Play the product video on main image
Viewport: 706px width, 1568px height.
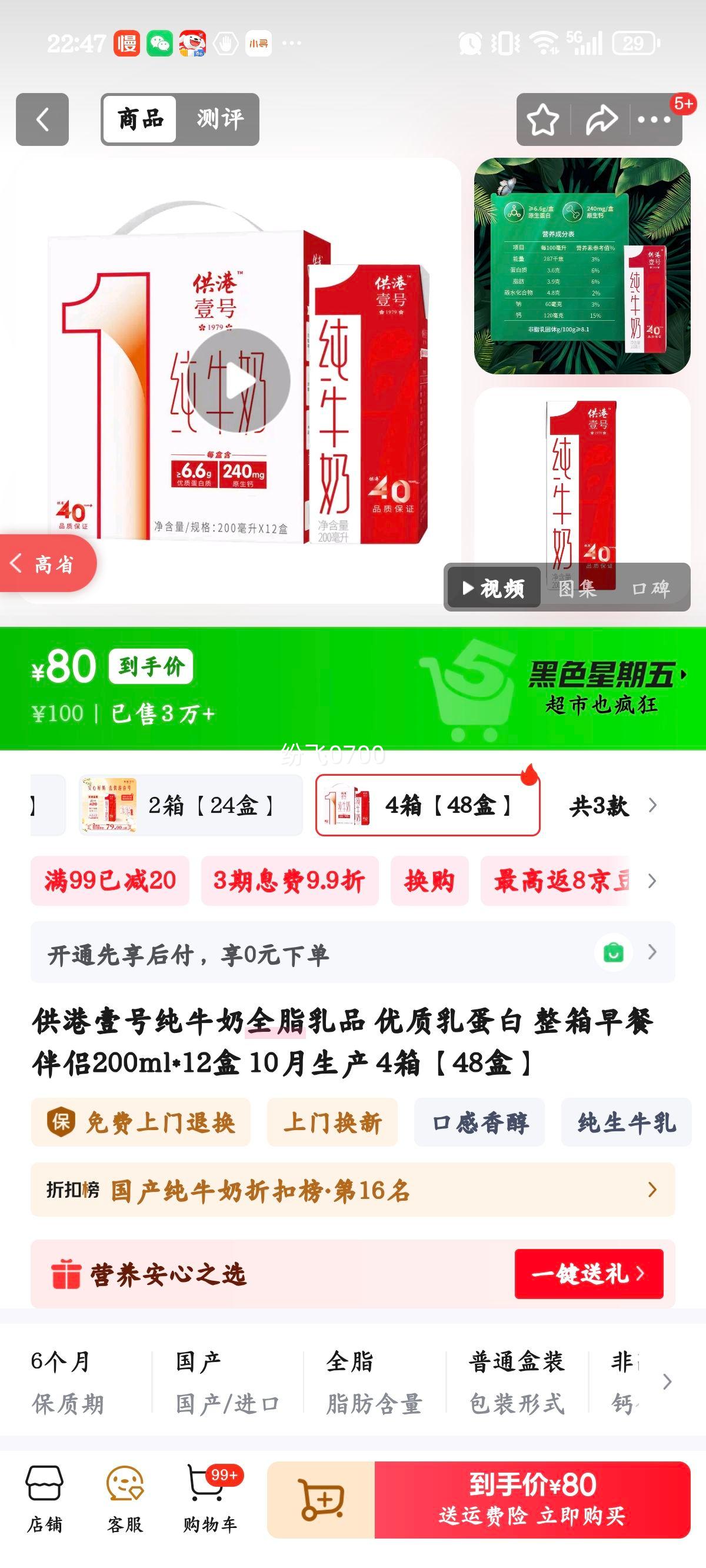[242, 380]
